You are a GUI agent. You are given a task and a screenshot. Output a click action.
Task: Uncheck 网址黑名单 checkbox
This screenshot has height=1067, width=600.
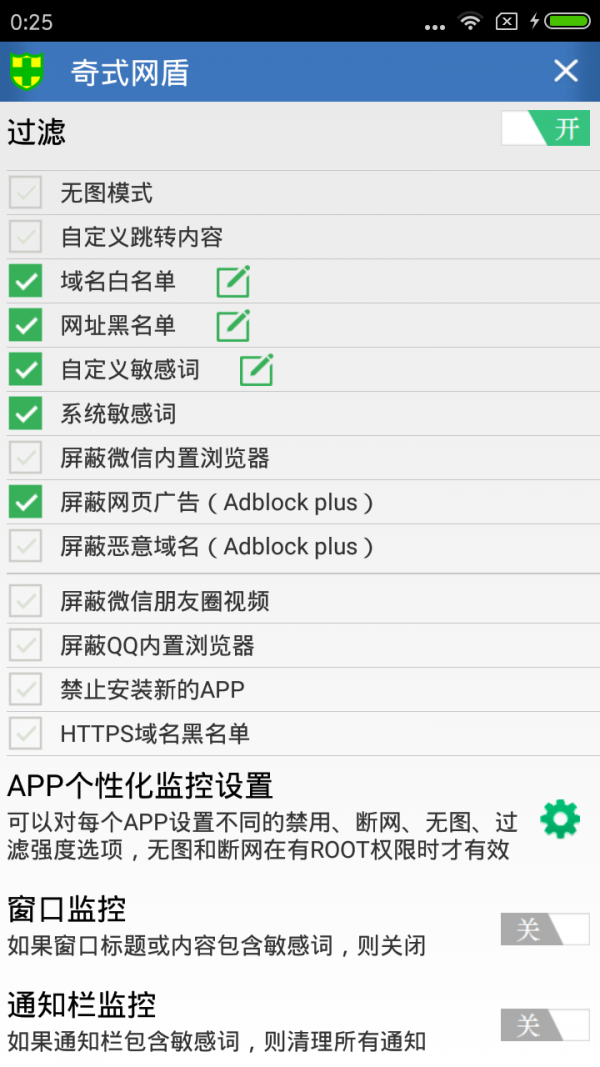26,325
